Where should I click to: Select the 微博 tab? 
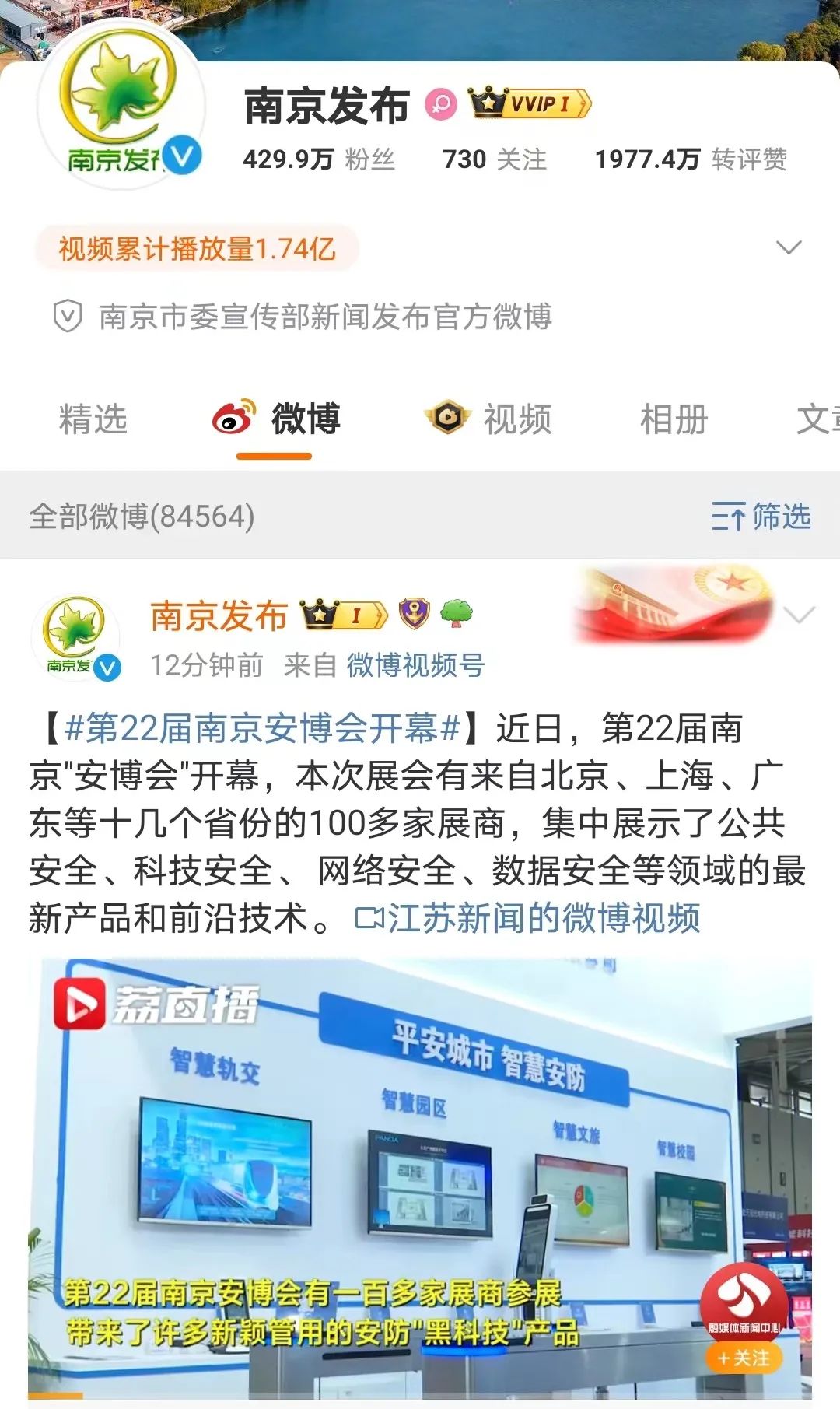pyautogui.click(x=277, y=419)
